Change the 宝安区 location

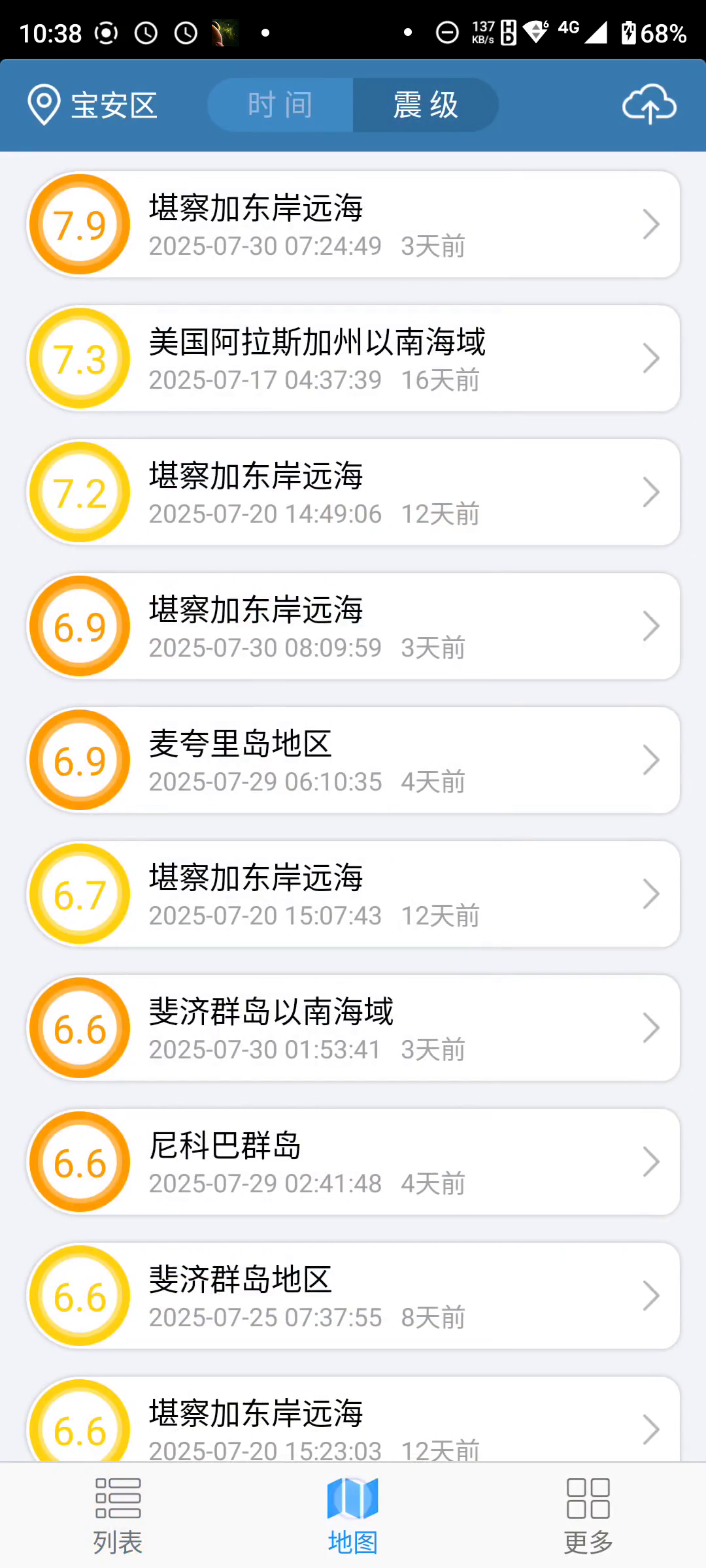pyautogui.click(x=93, y=105)
